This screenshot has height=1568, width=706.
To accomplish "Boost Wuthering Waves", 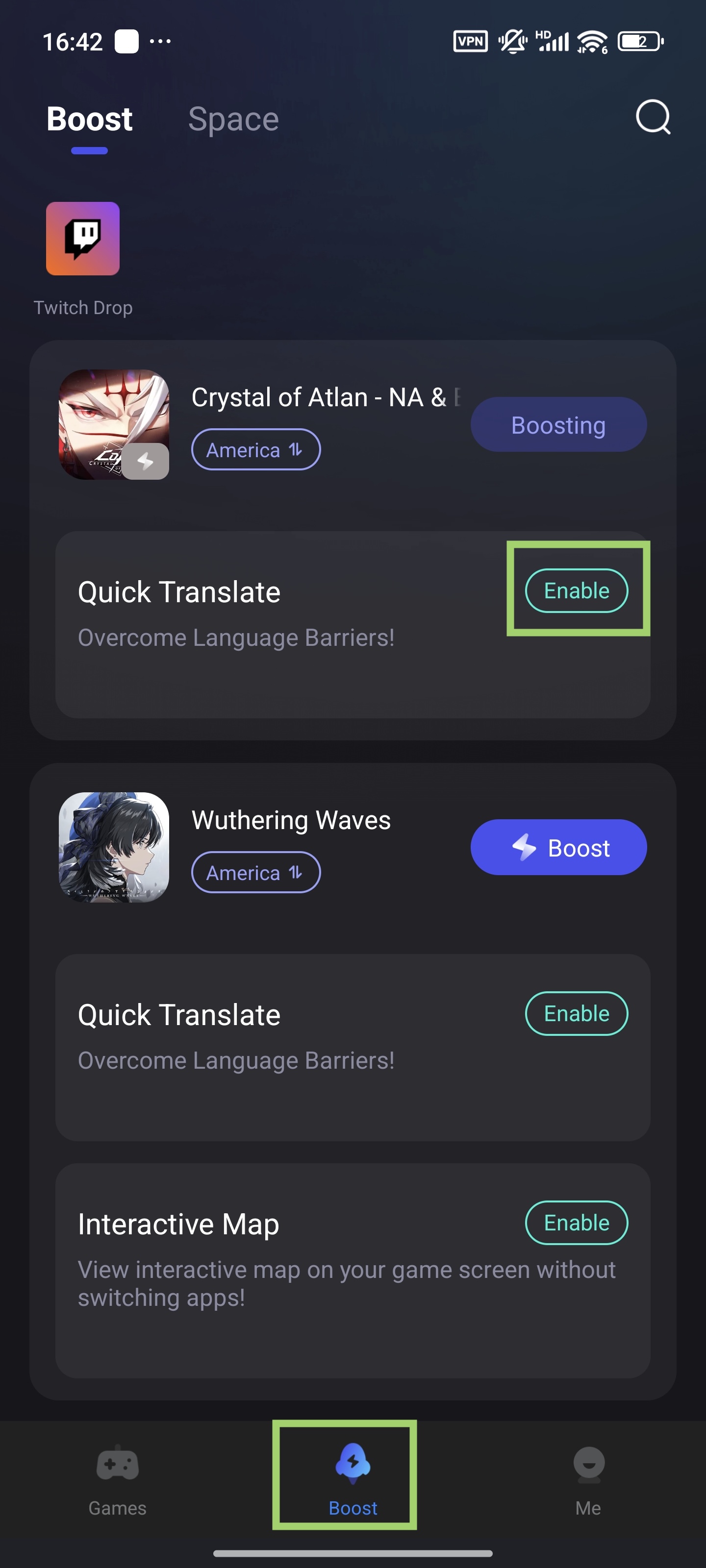I will click(x=558, y=847).
